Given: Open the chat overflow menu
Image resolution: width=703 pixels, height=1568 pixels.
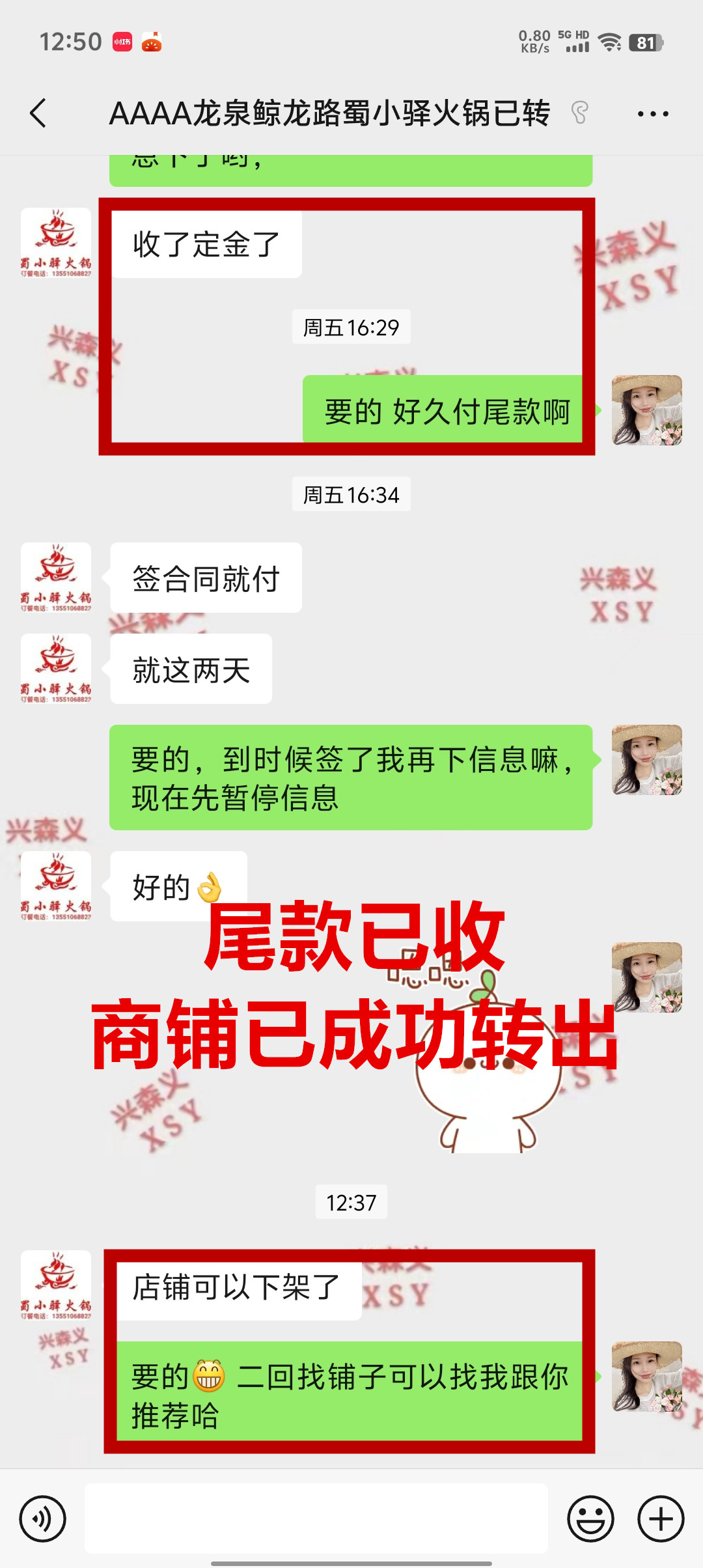Looking at the screenshot, I should [652, 114].
